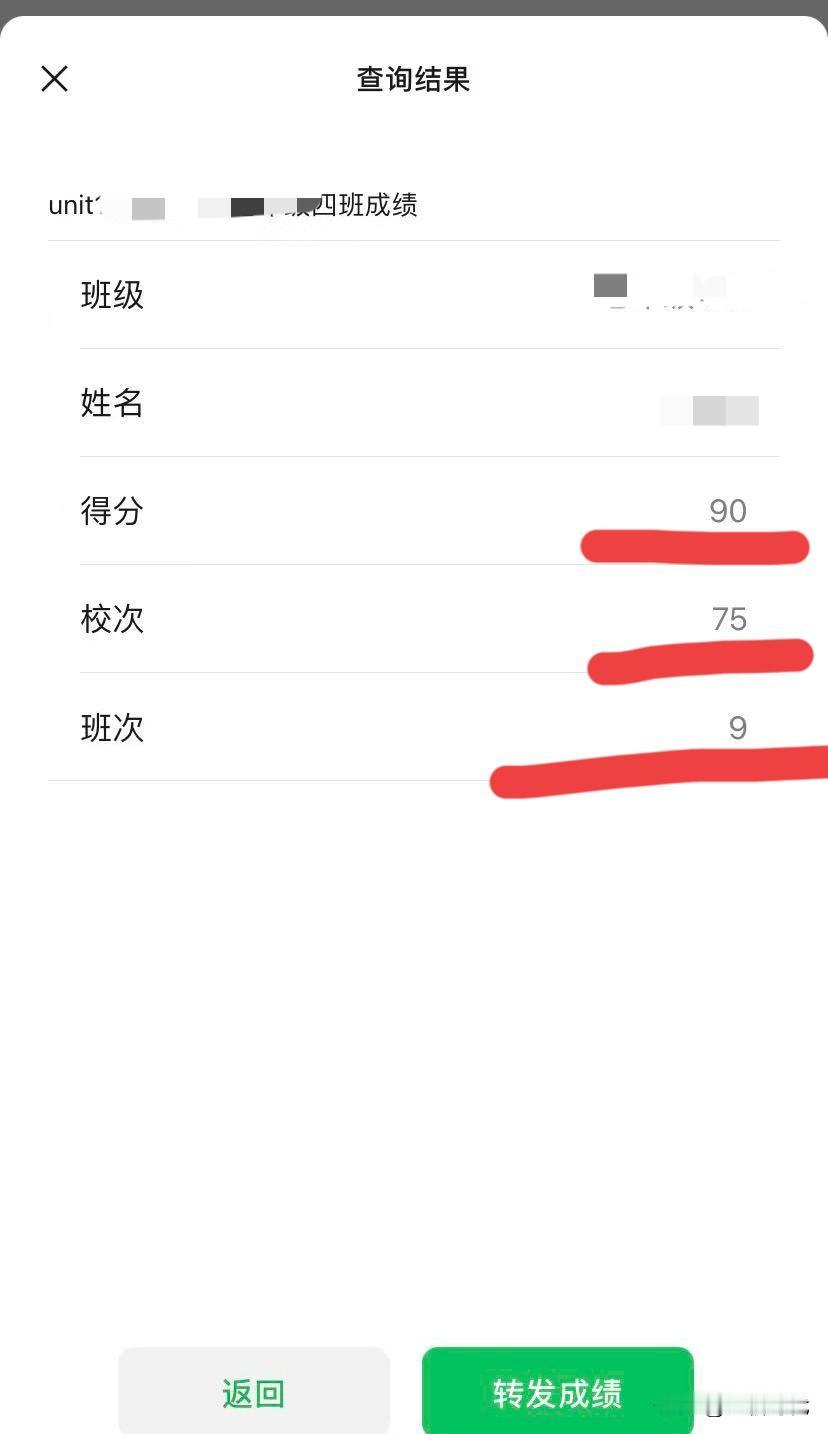Tap the 返回 button
This screenshot has width=828, height=1434.
(254, 1391)
